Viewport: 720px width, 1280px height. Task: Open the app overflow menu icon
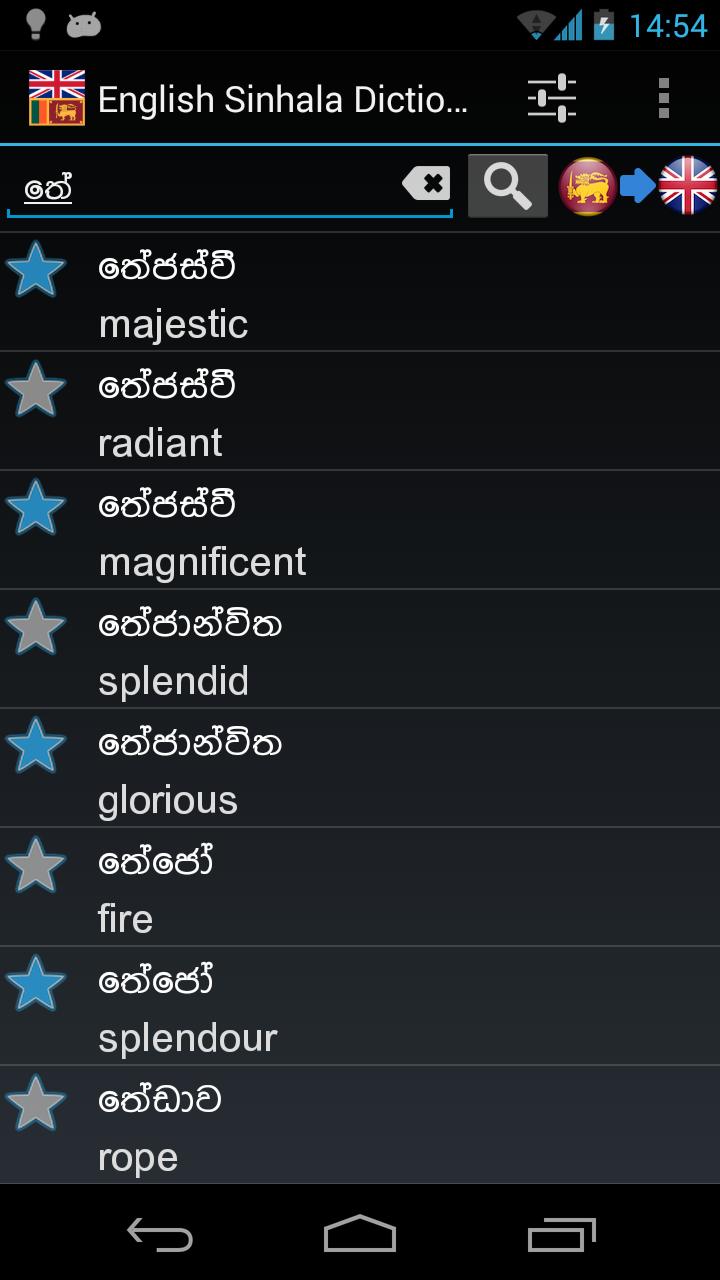[663, 97]
